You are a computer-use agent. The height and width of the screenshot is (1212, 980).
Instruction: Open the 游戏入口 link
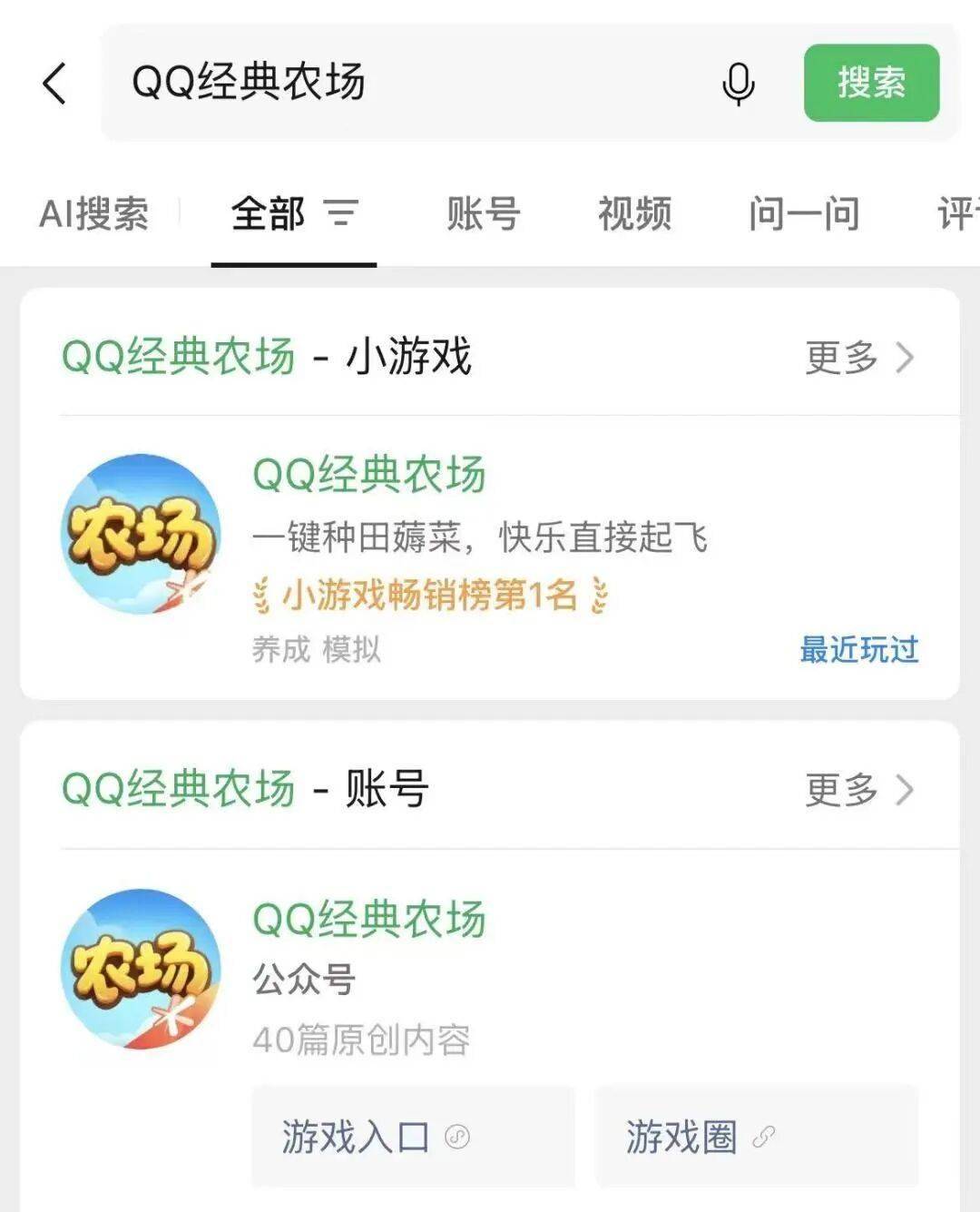click(x=413, y=1137)
